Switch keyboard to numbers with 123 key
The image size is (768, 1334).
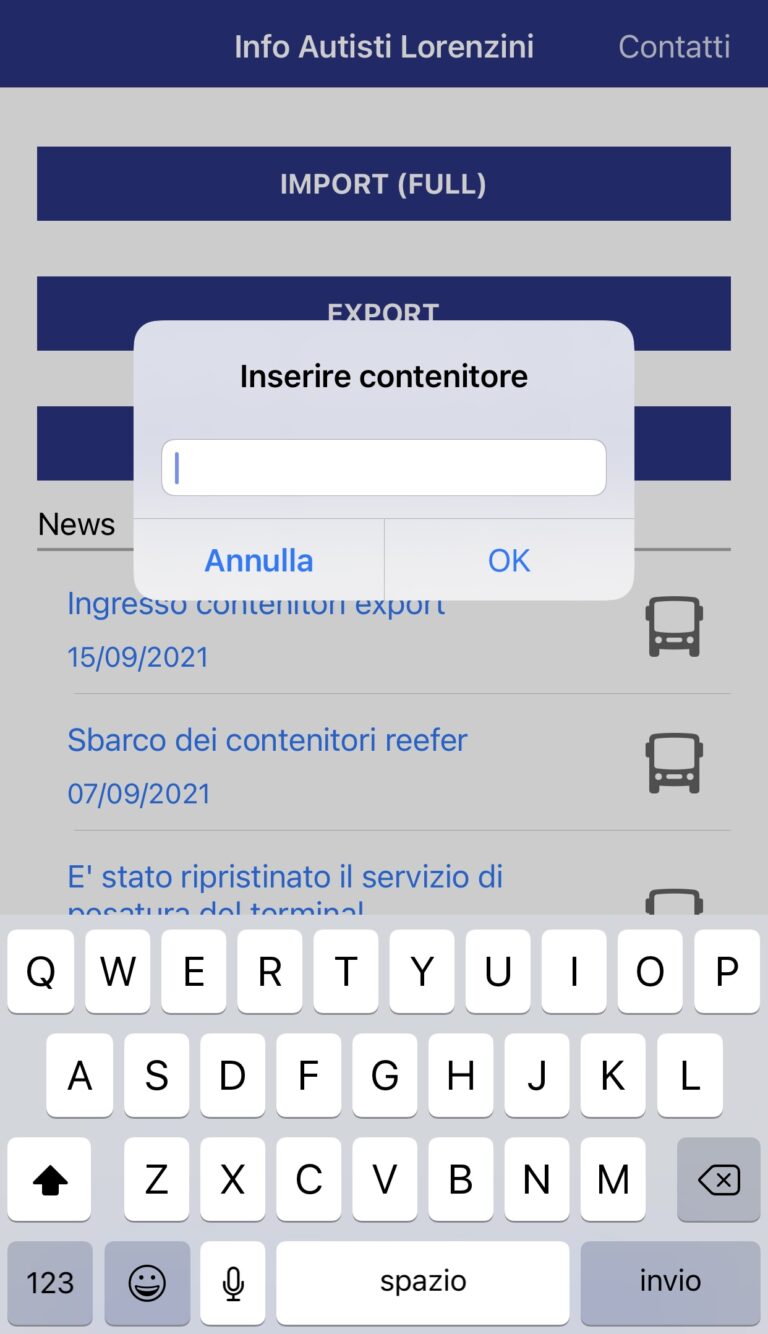50,1282
